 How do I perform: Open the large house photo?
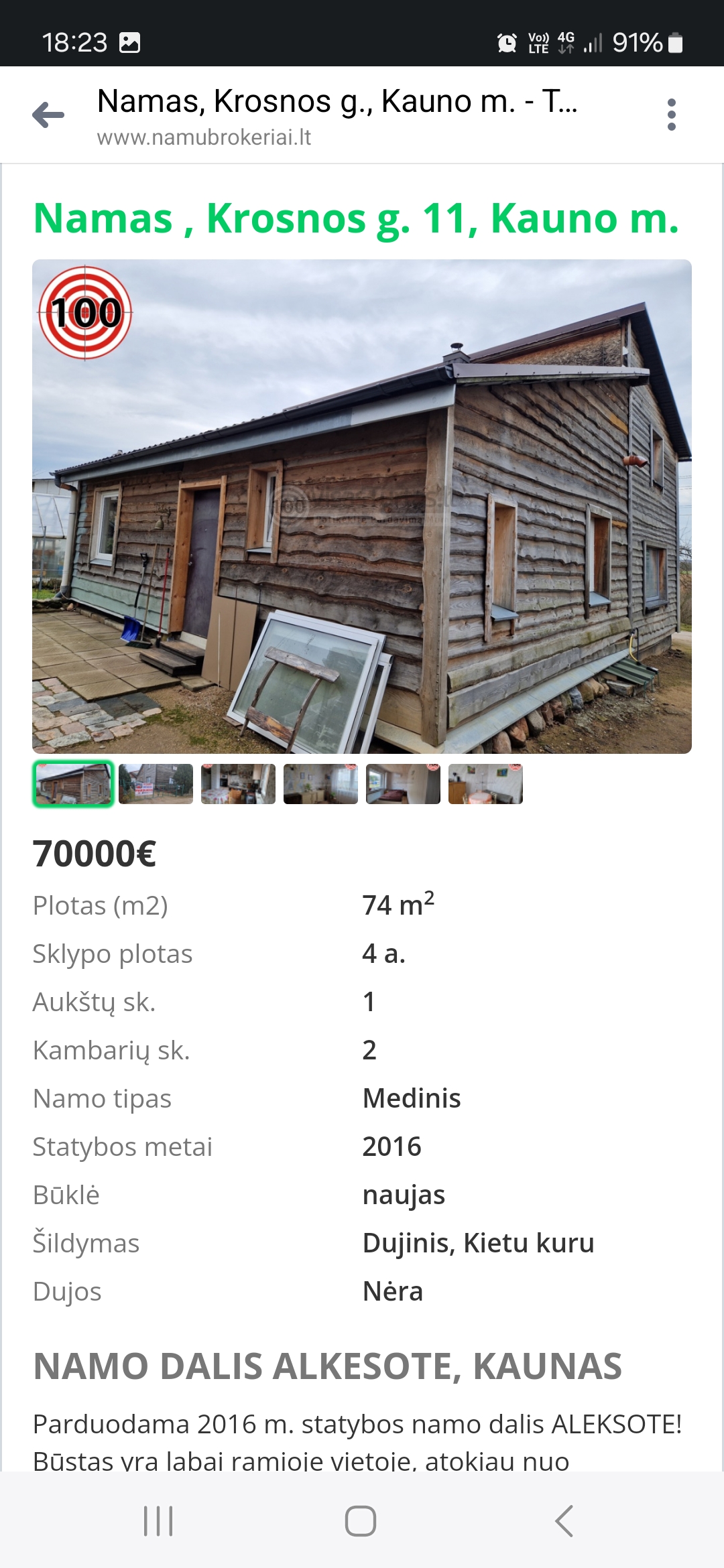(x=362, y=507)
